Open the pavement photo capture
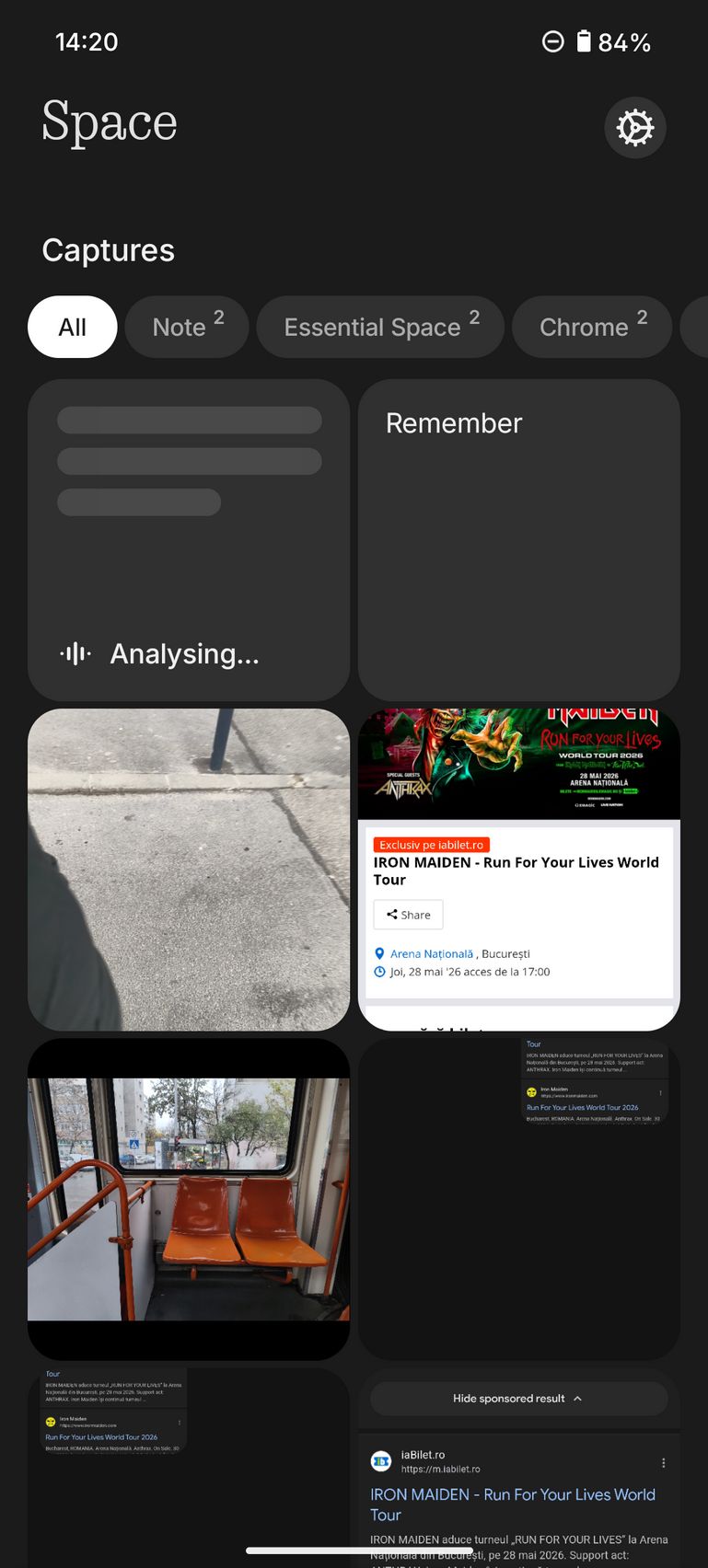708x1568 pixels. 189,869
